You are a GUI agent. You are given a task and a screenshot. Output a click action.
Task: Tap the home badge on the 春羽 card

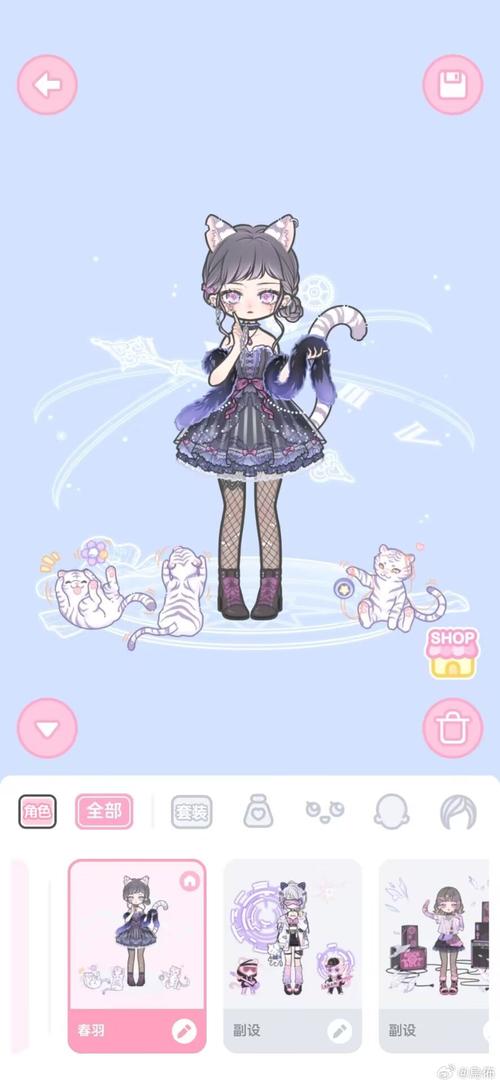click(189, 881)
